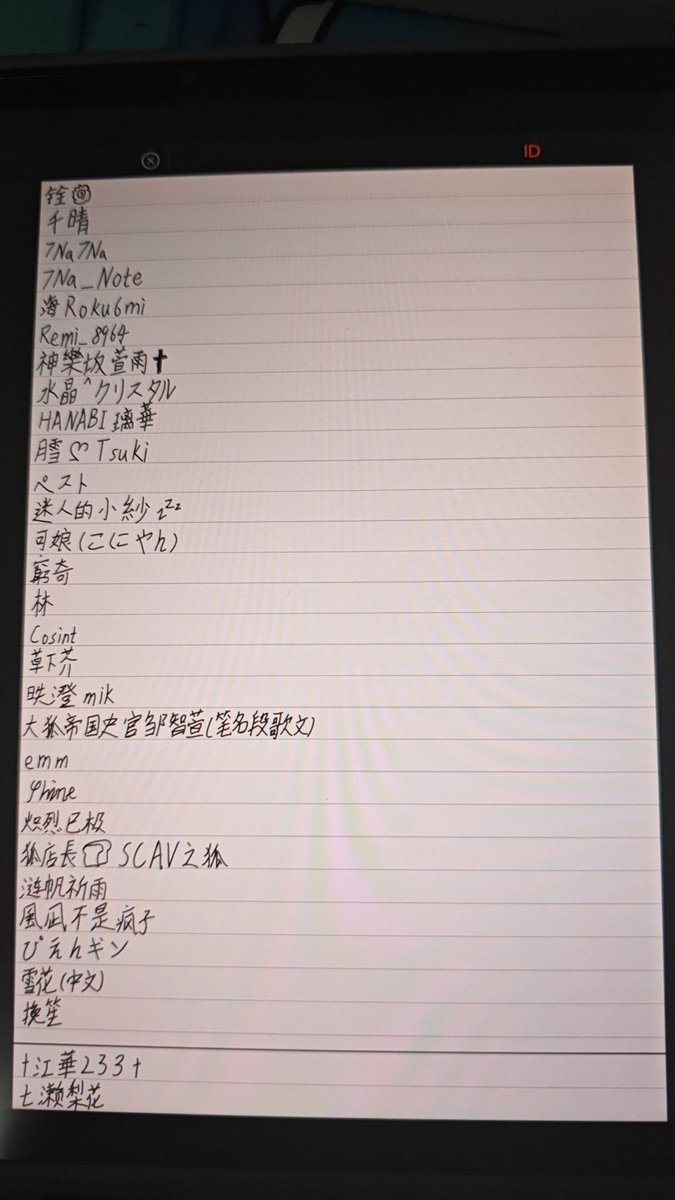Close the handwritten note view
The width and height of the screenshot is (675, 1200).
click(x=150, y=160)
